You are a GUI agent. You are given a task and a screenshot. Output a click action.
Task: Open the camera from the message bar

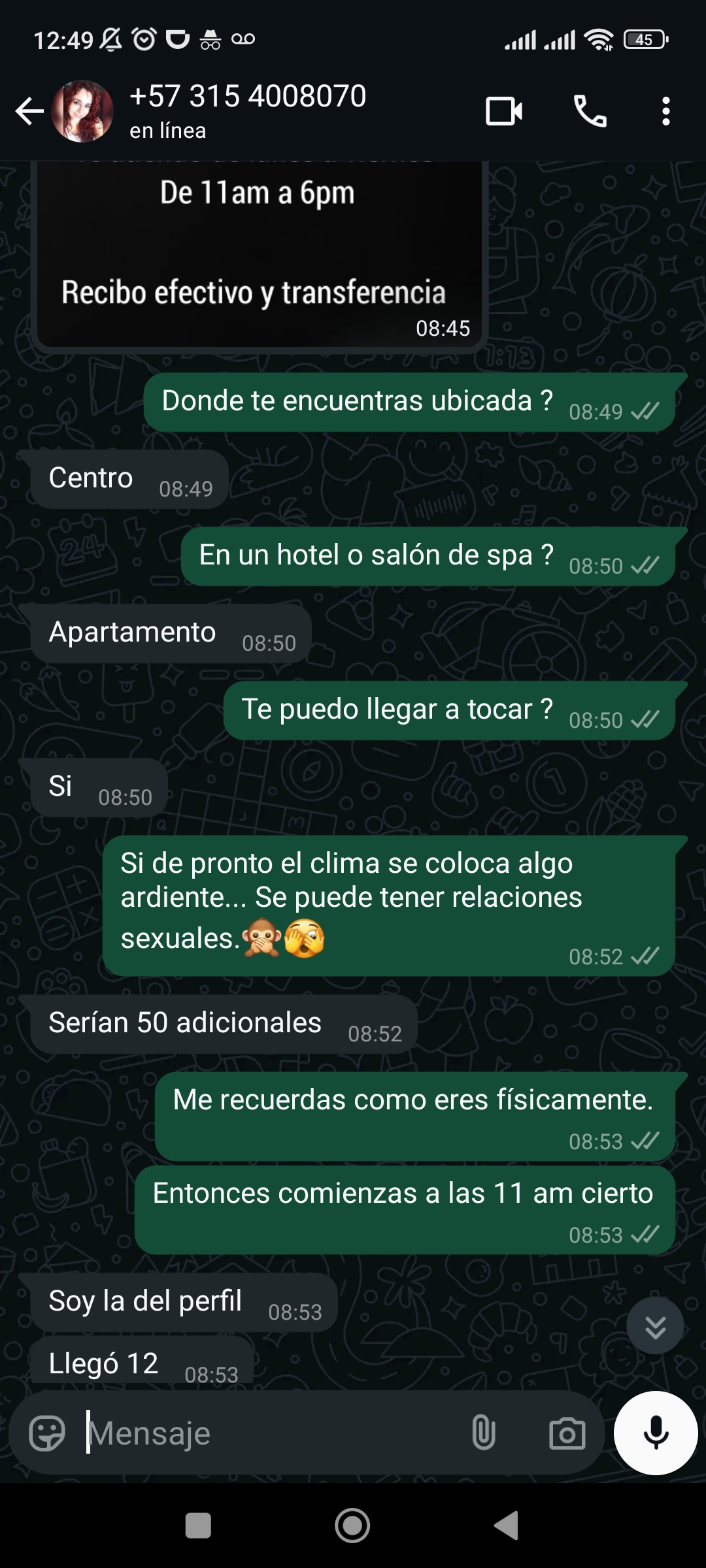(567, 1433)
